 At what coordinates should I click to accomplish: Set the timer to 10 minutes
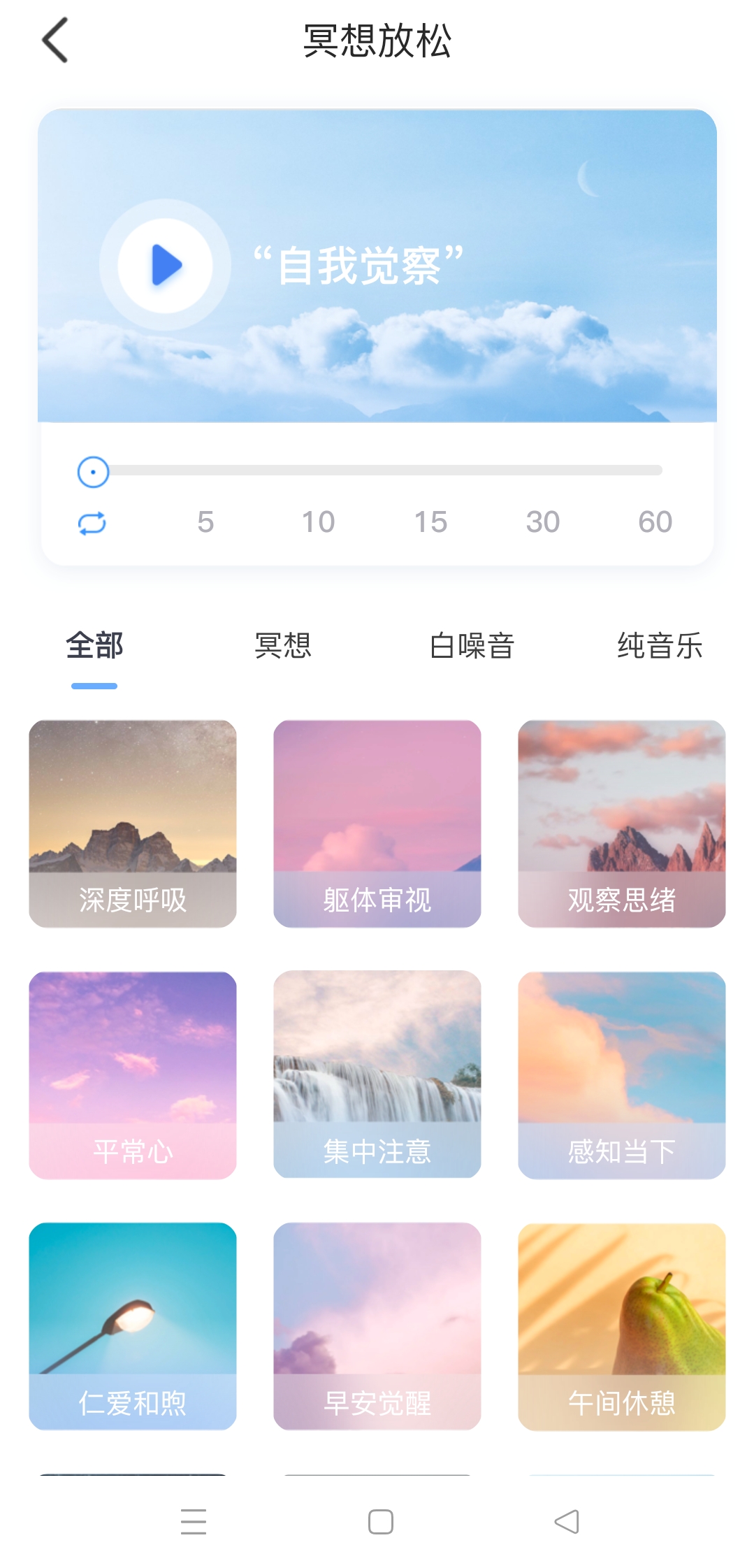coord(318,522)
